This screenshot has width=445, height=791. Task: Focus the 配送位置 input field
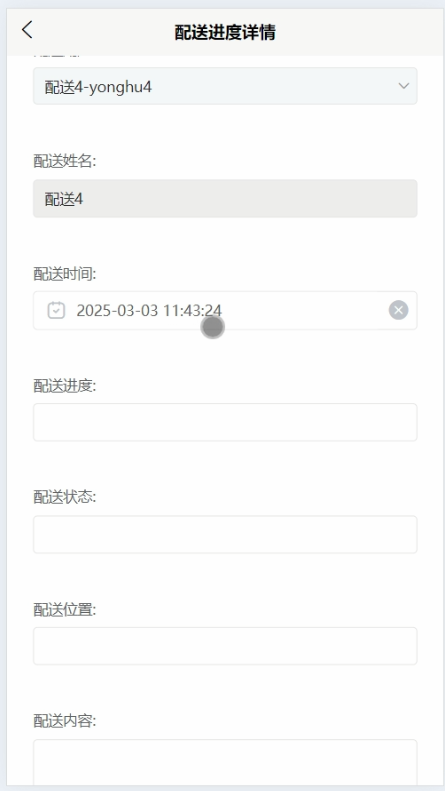point(225,646)
